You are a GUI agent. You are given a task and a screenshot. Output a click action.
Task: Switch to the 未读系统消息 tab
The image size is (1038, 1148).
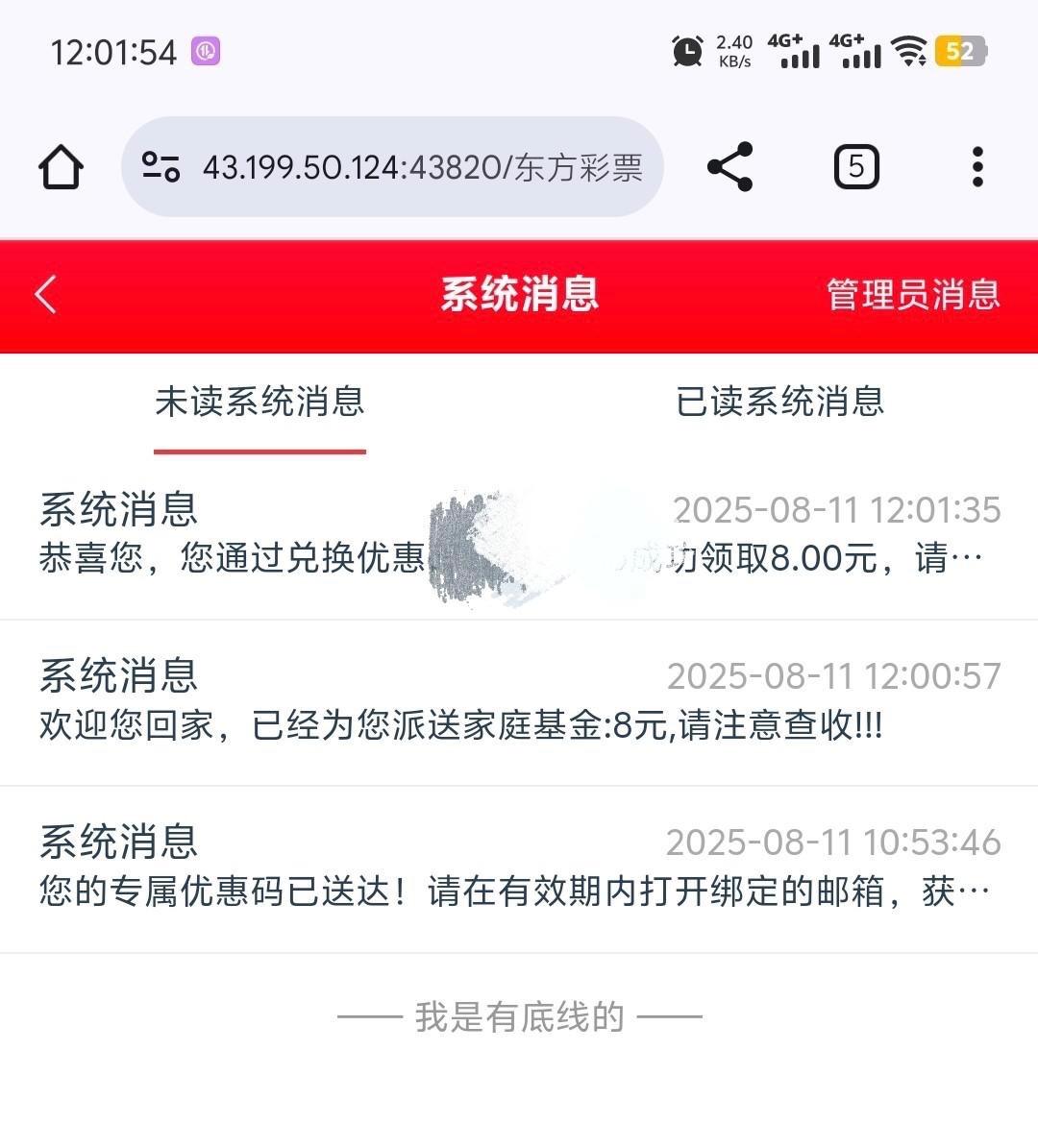coord(259,403)
